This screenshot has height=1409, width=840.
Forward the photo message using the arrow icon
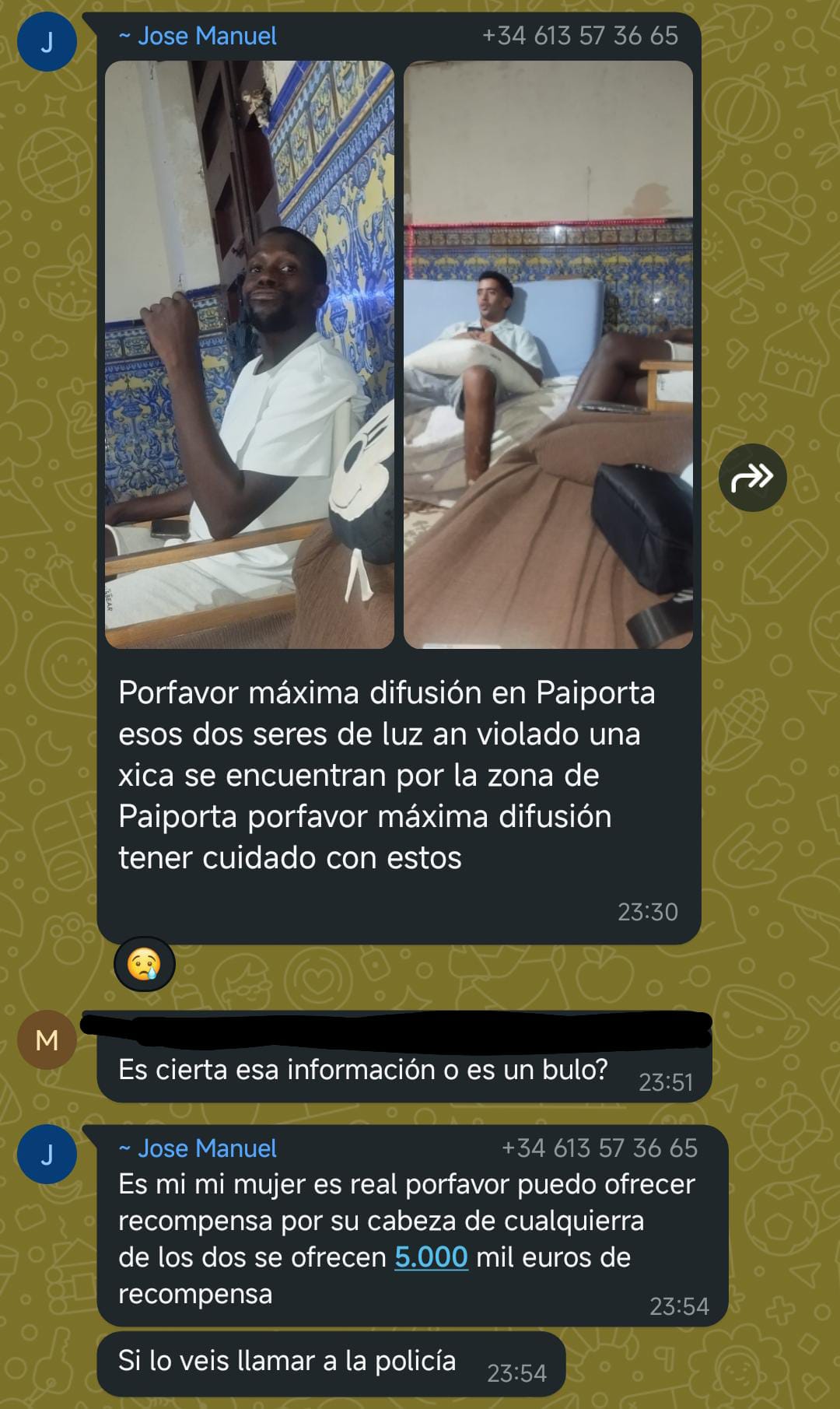[x=752, y=477]
